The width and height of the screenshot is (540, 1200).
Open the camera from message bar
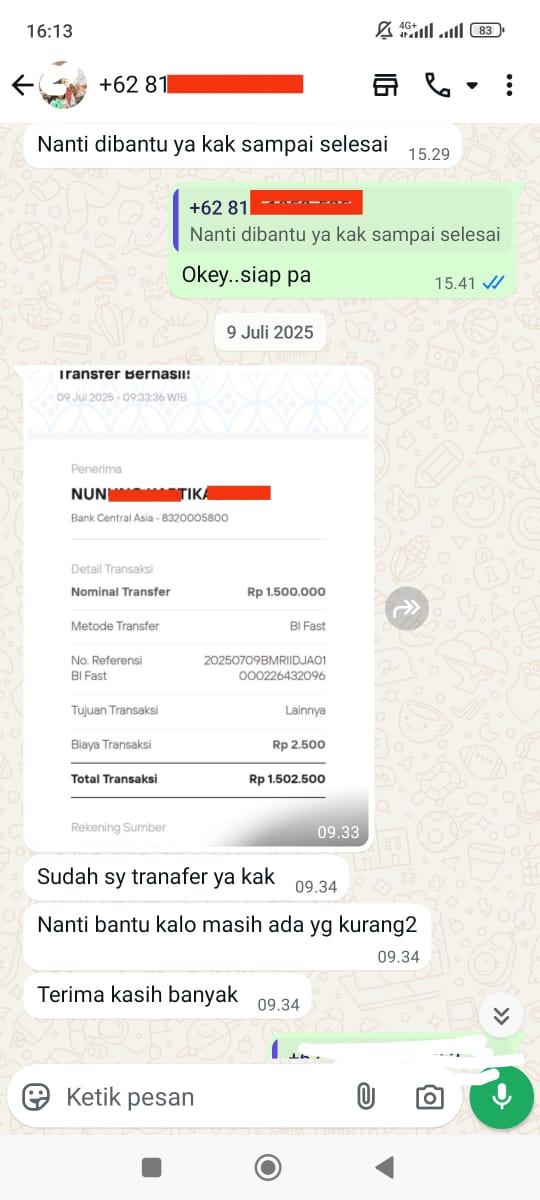coord(430,1097)
